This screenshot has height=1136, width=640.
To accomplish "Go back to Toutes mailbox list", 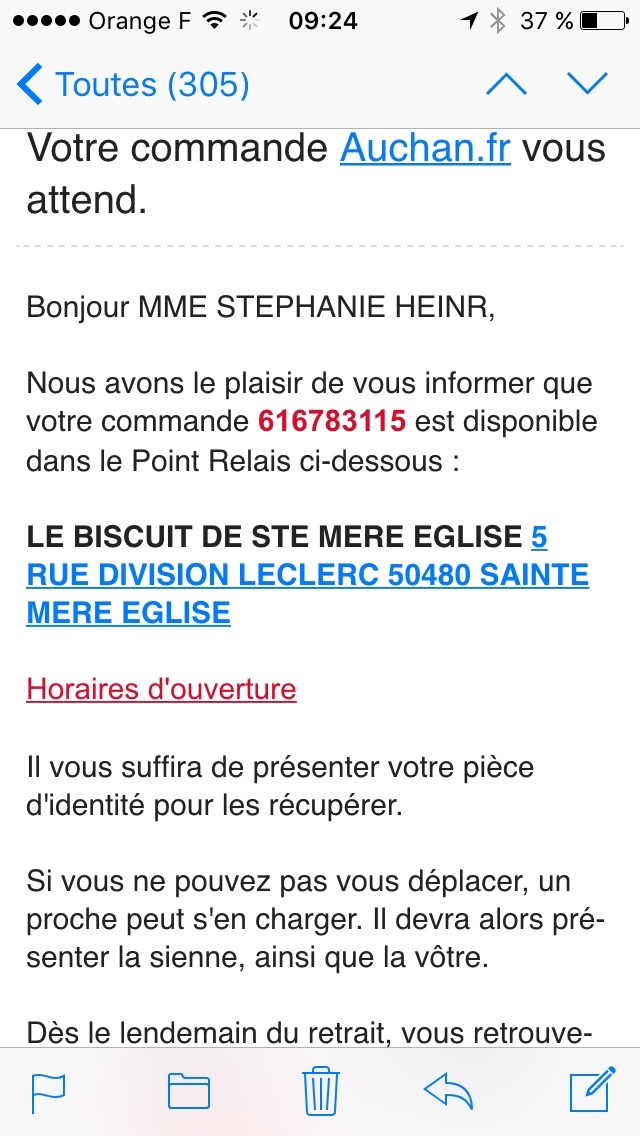I will [133, 85].
